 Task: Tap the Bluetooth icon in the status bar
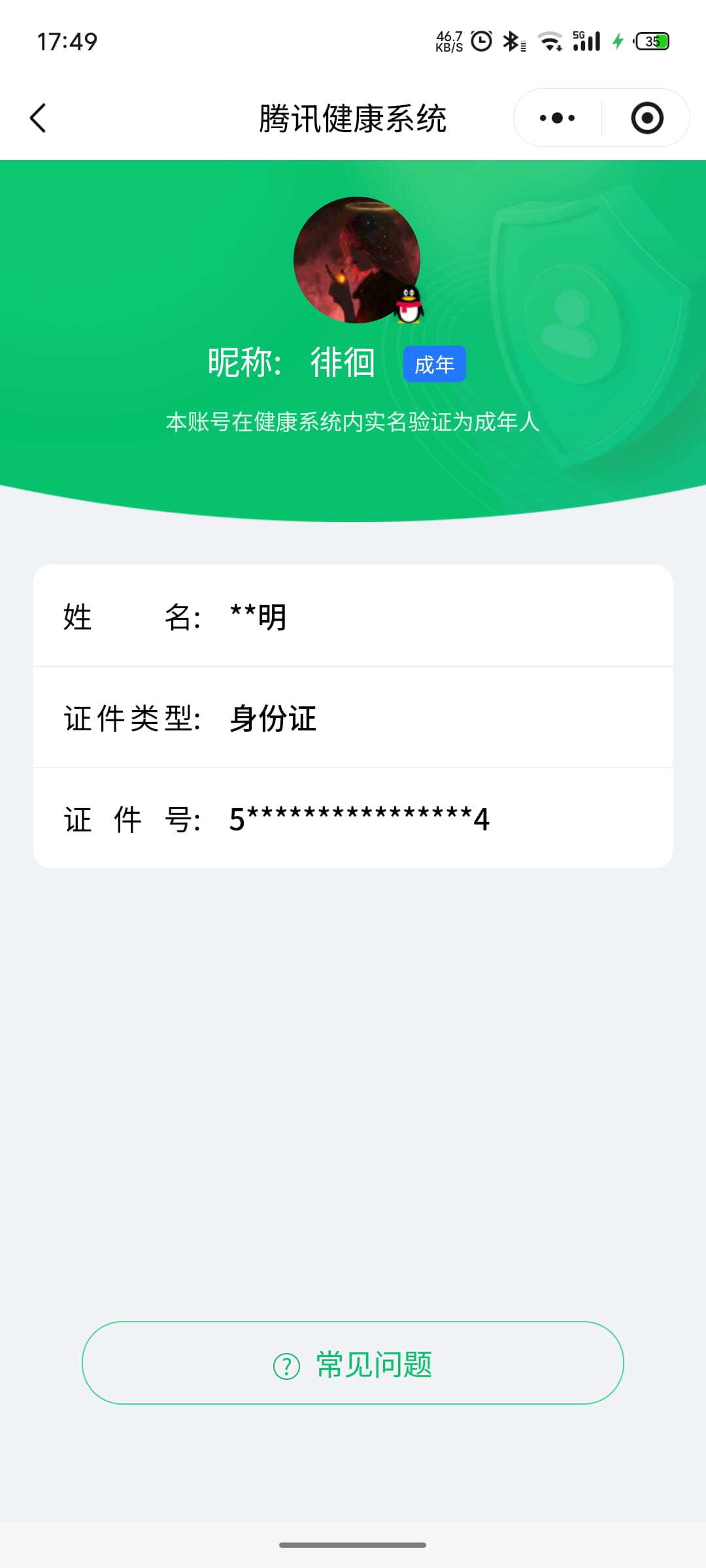coord(514,41)
